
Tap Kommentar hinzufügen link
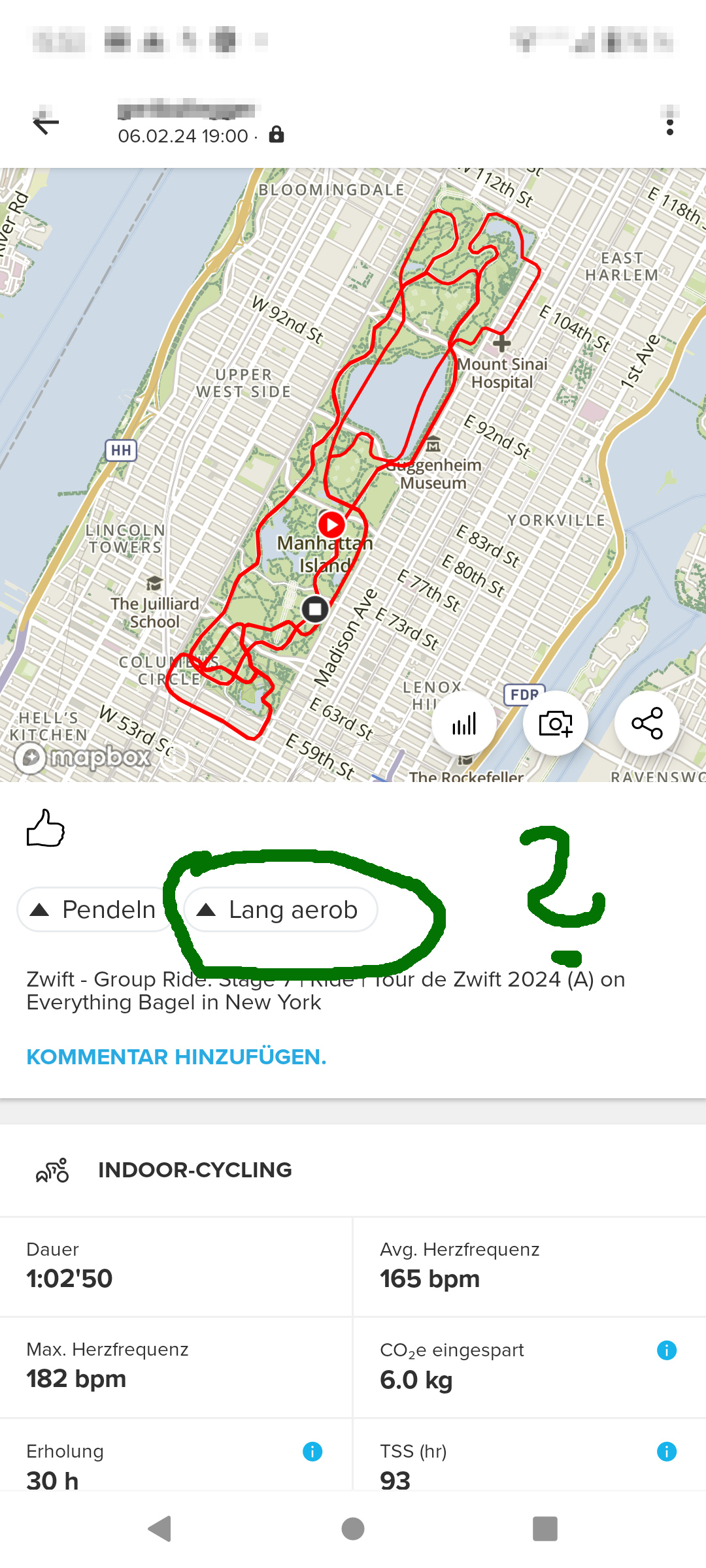[x=176, y=1056]
